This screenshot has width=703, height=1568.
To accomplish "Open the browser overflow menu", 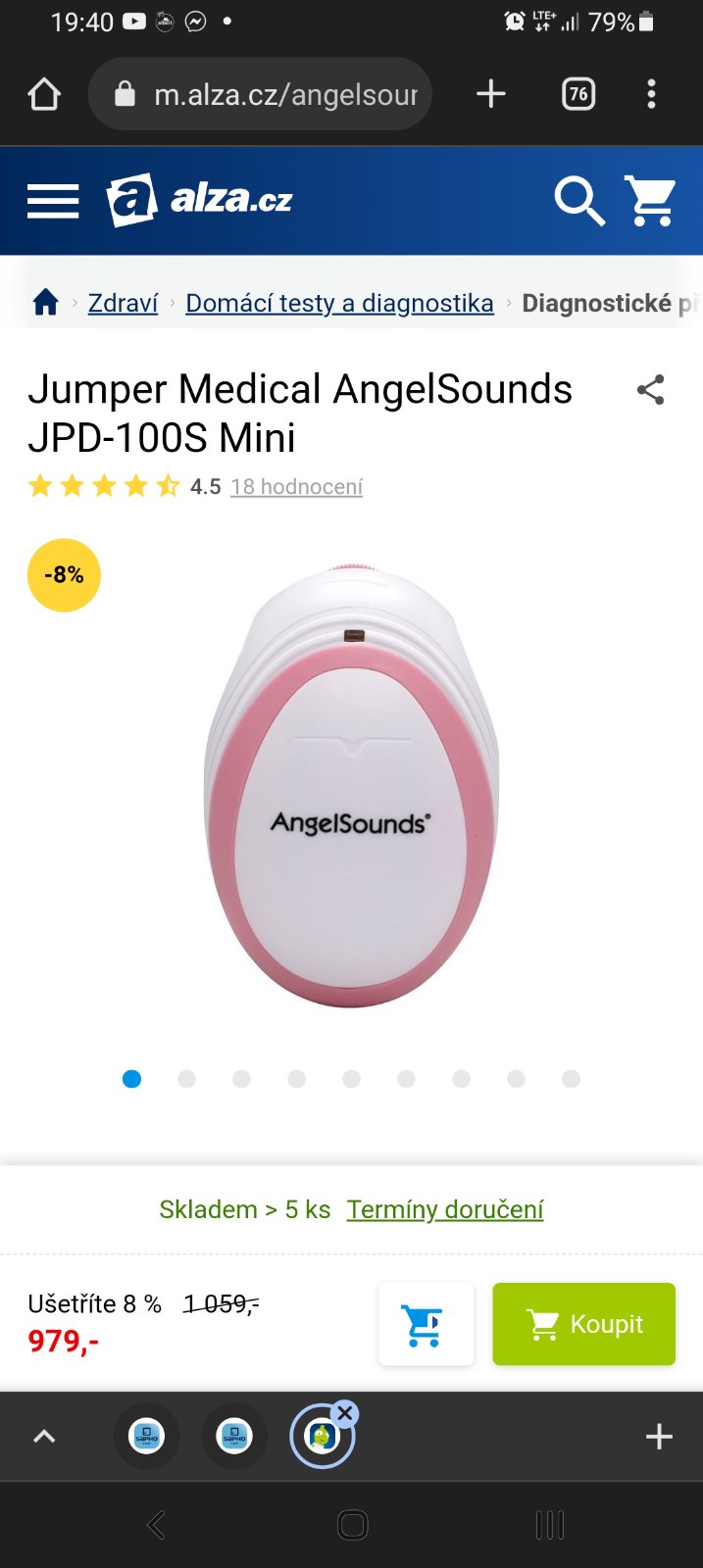I will coord(651,94).
